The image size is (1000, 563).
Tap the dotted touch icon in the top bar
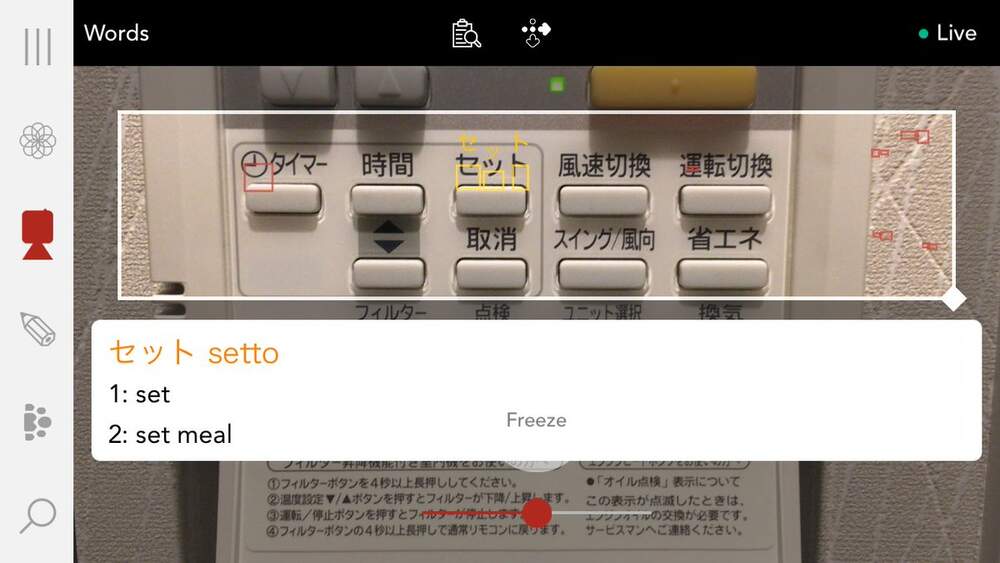(536, 33)
